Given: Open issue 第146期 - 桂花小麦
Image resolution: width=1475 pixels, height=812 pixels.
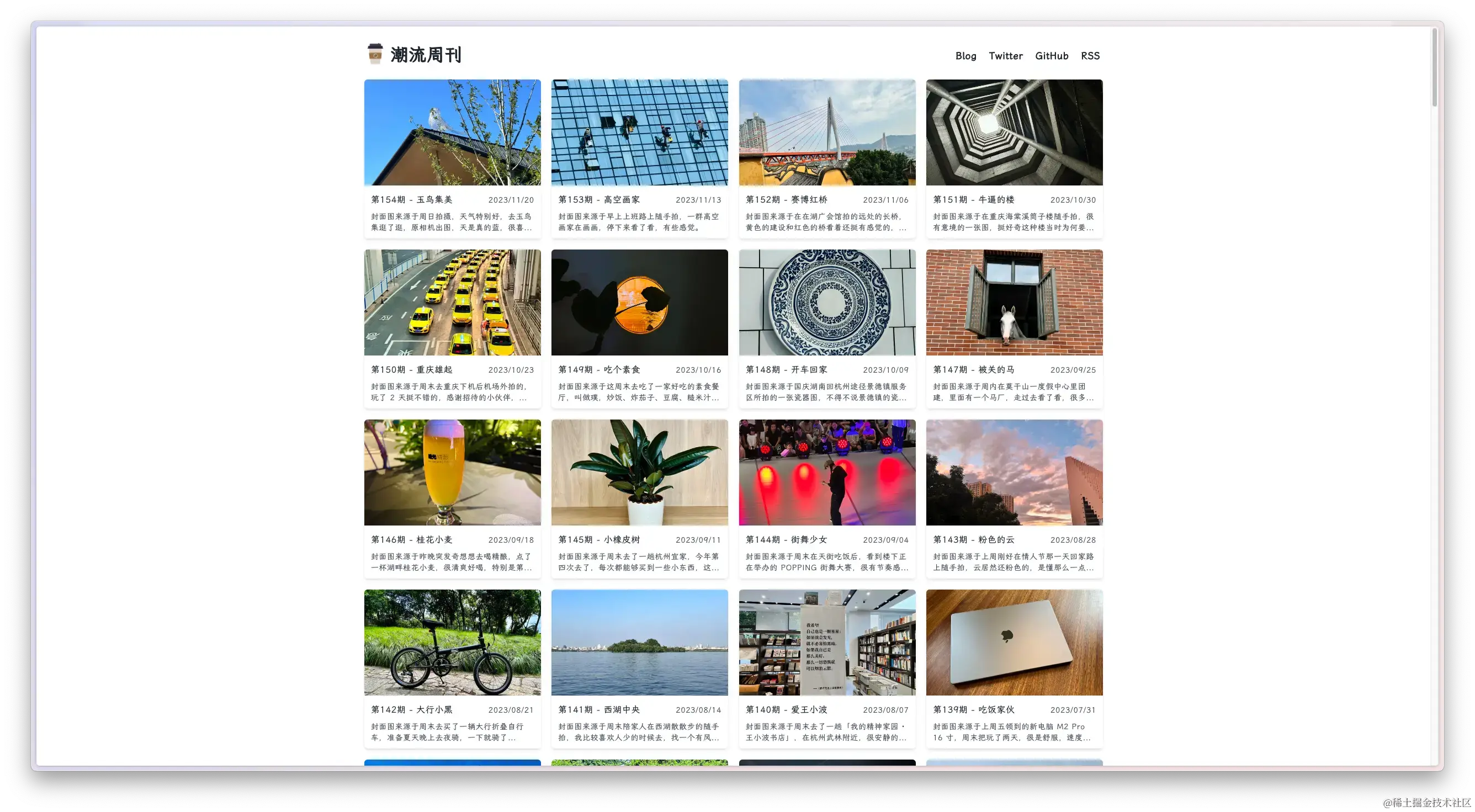Looking at the screenshot, I should point(412,539).
